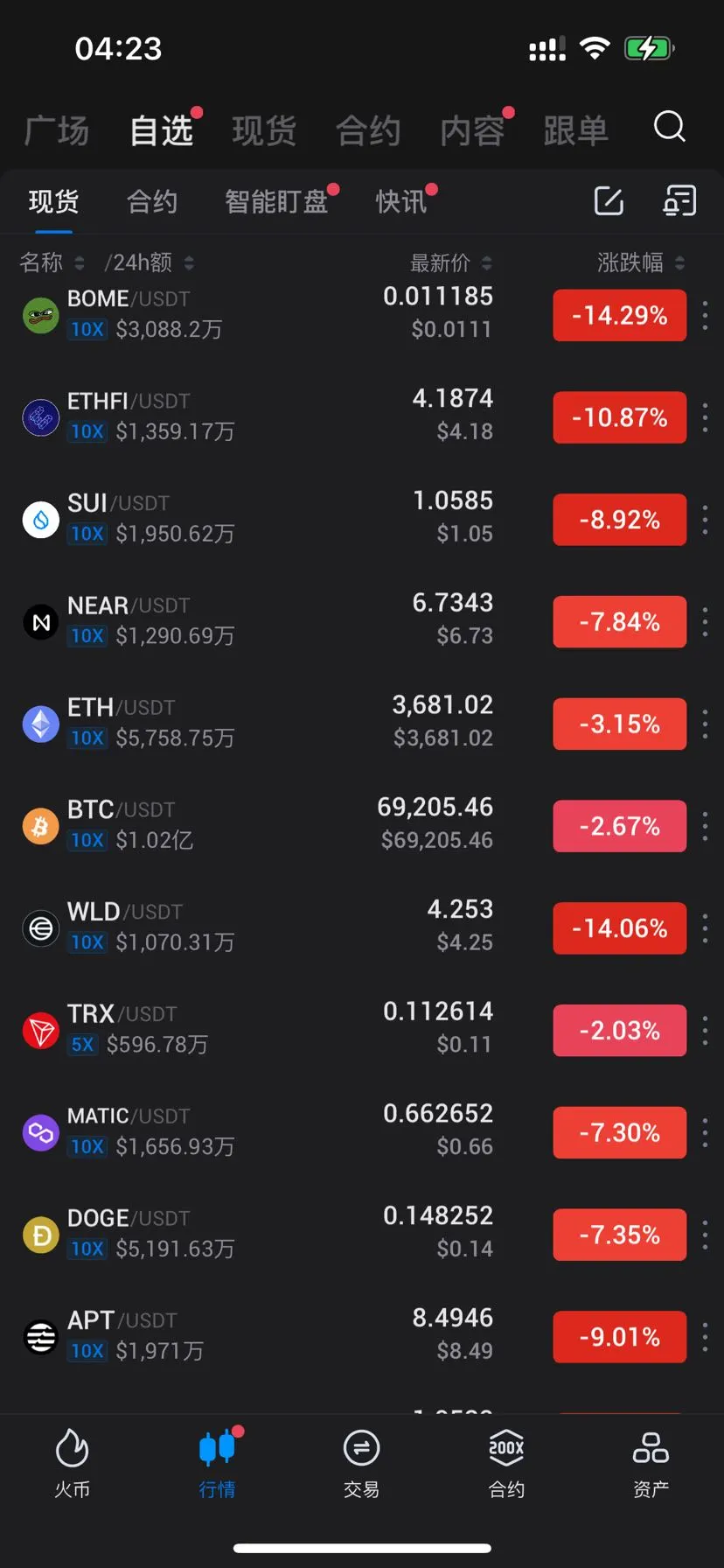Switch to the 广场 top tab
This screenshot has width=724, height=1568.
[x=57, y=130]
